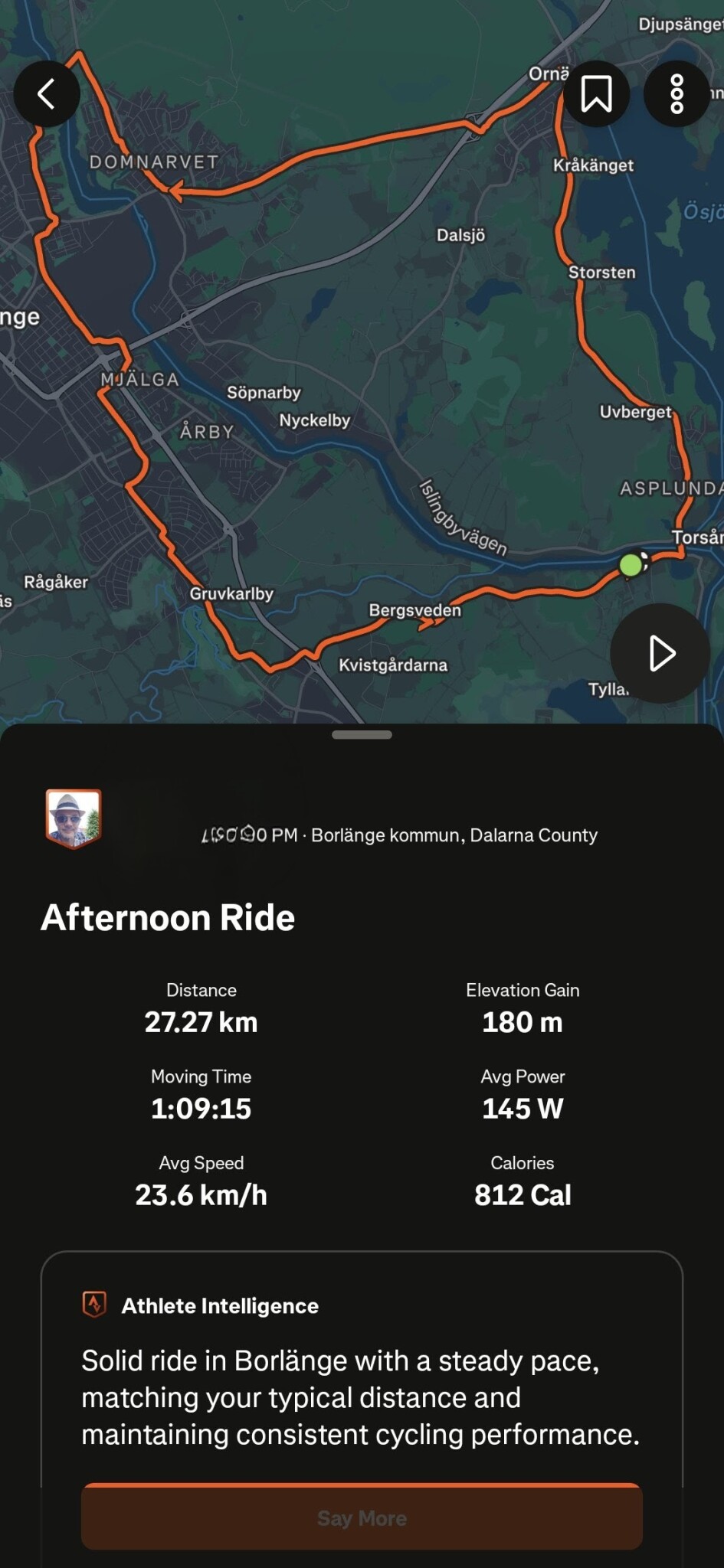Go back using the arrow icon
Screen dimensions: 724x1568
pyautogui.click(x=47, y=94)
